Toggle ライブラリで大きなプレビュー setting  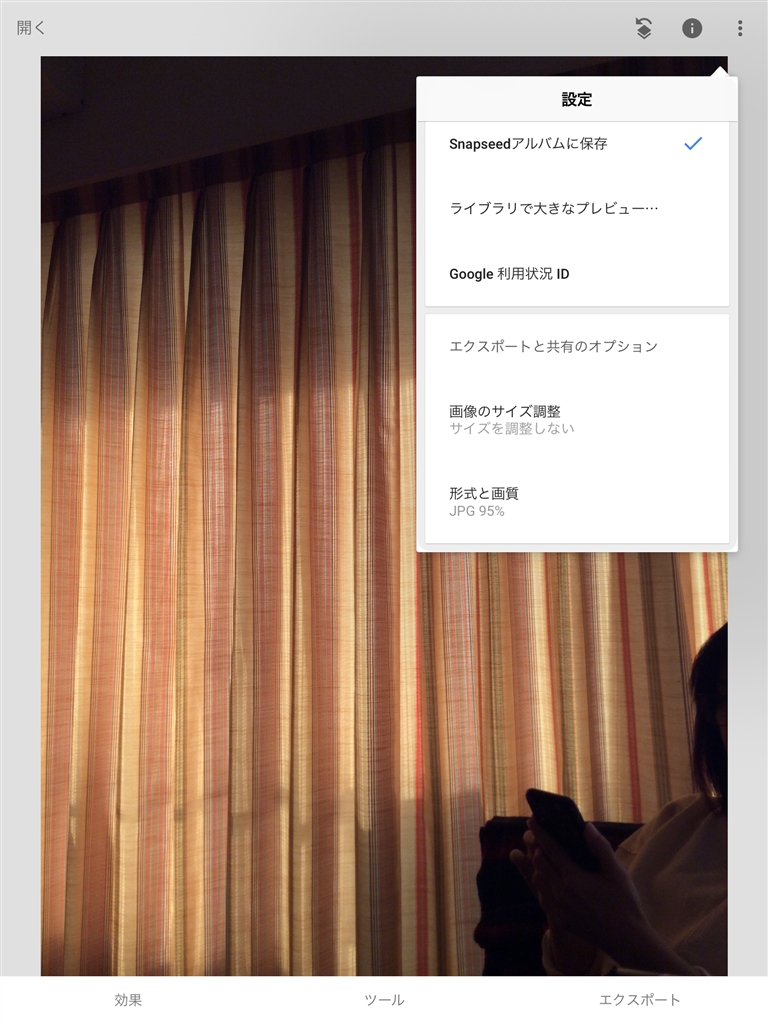[x=577, y=209]
